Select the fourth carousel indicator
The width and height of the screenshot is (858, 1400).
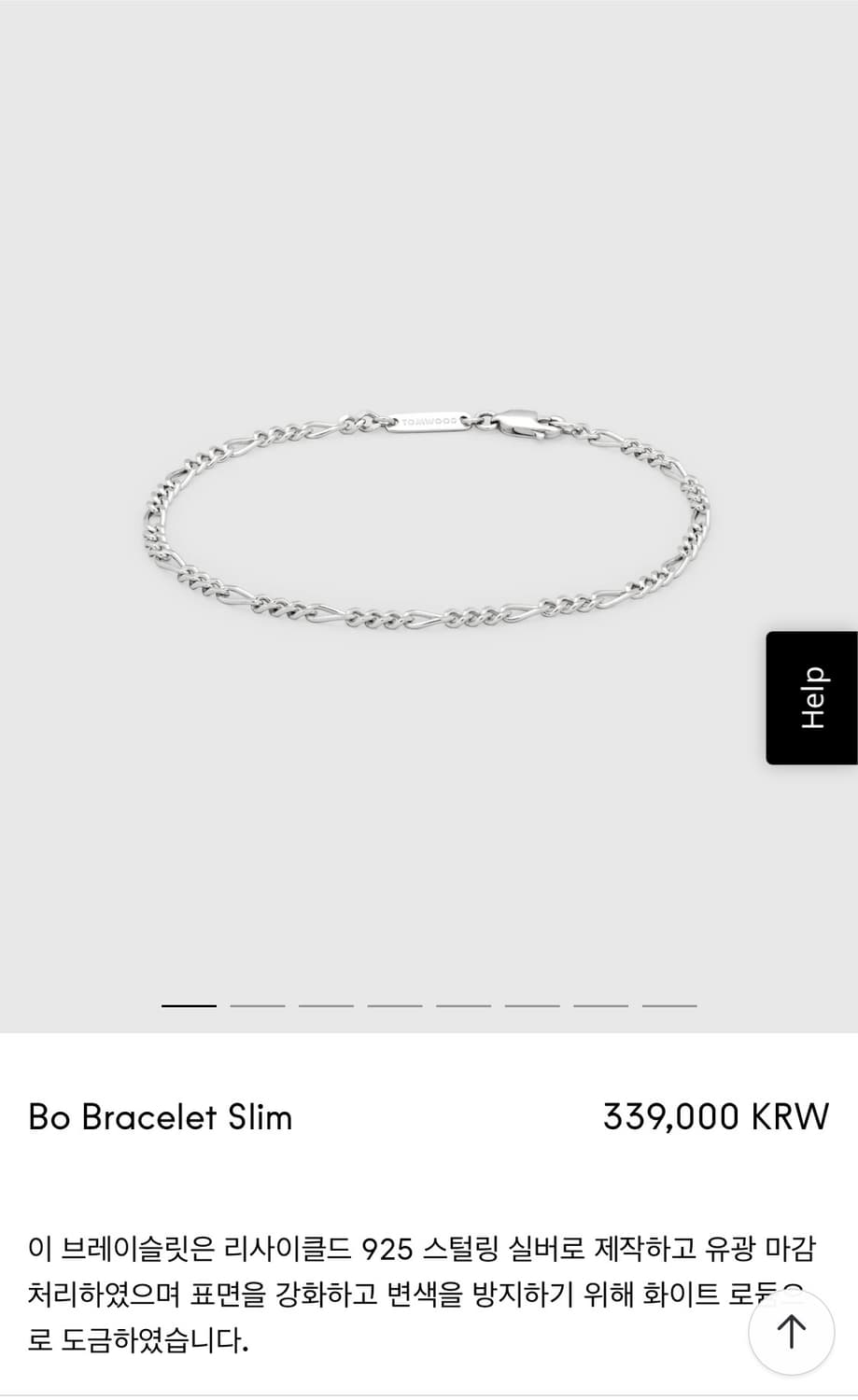click(x=396, y=1006)
